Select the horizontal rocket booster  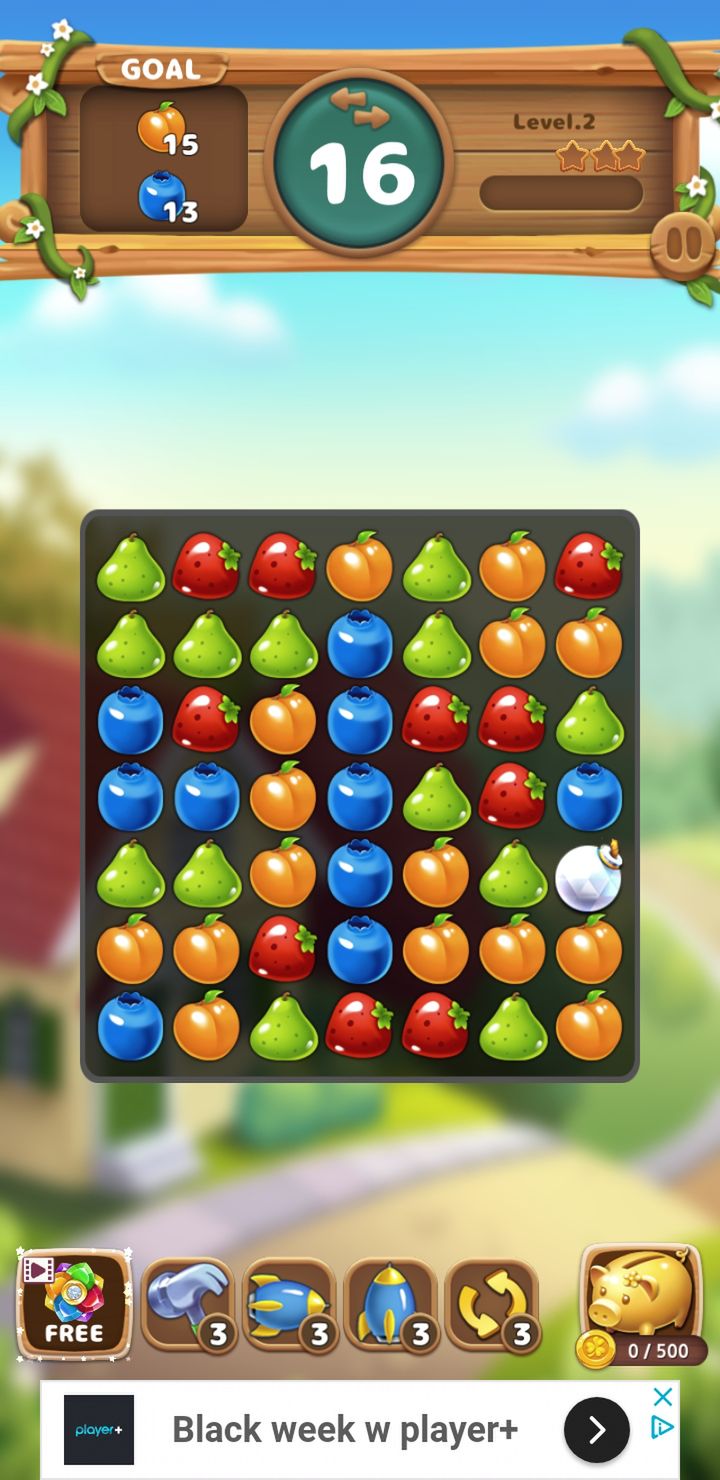tap(289, 1305)
